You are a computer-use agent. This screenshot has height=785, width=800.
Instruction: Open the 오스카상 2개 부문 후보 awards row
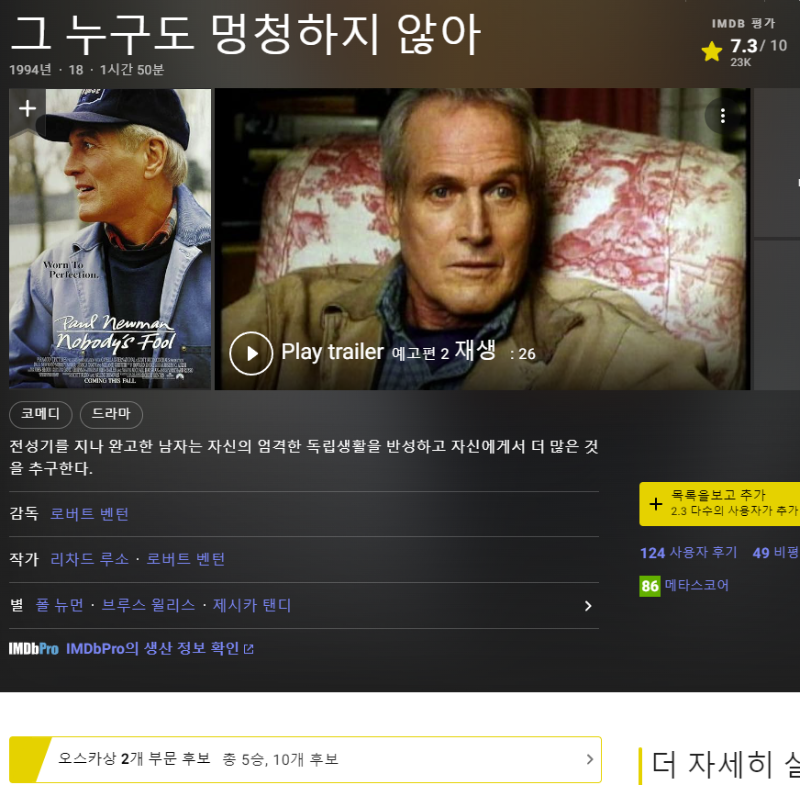click(305, 759)
